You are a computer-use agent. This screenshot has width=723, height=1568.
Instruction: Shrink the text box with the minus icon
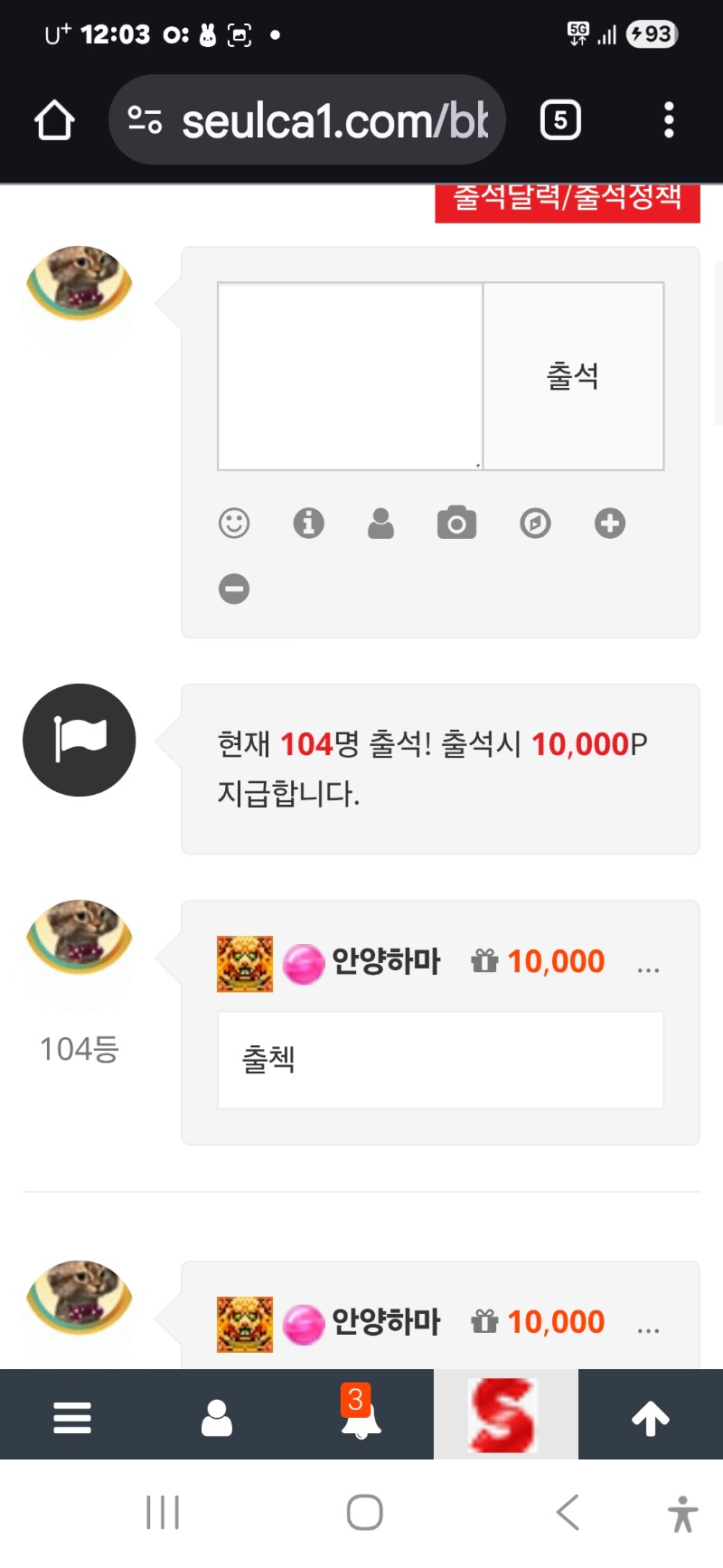point(234,589)
